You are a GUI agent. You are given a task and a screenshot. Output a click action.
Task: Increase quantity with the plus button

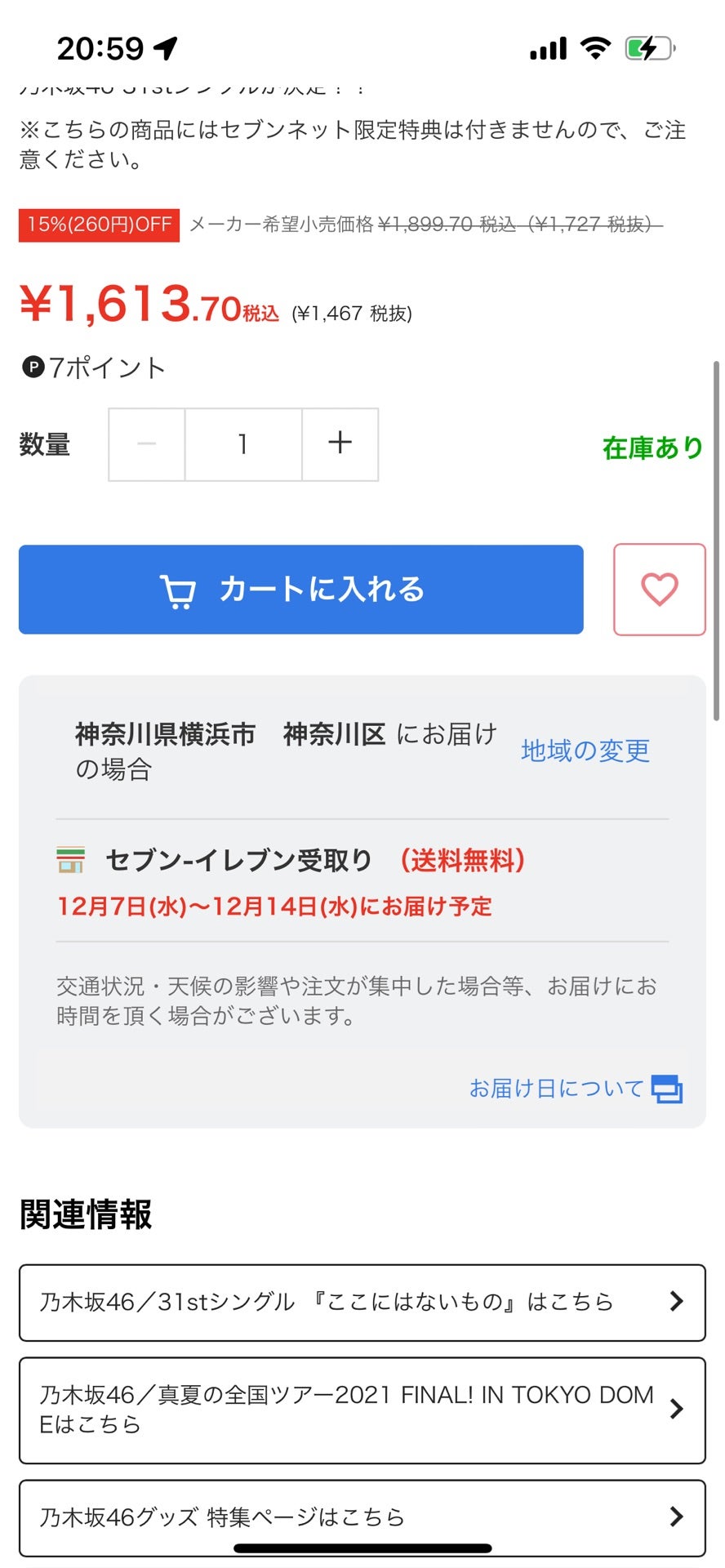pos(340,443)
